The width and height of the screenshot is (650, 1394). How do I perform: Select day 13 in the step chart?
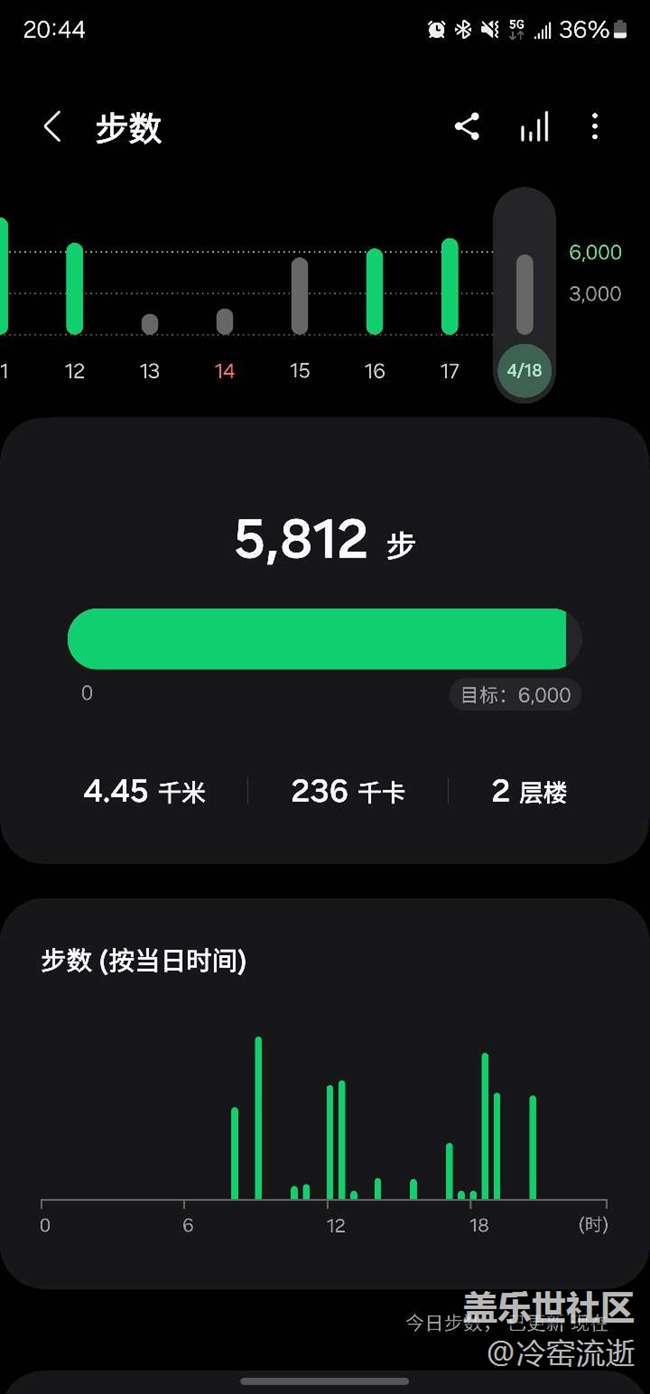tap(149, 303)
